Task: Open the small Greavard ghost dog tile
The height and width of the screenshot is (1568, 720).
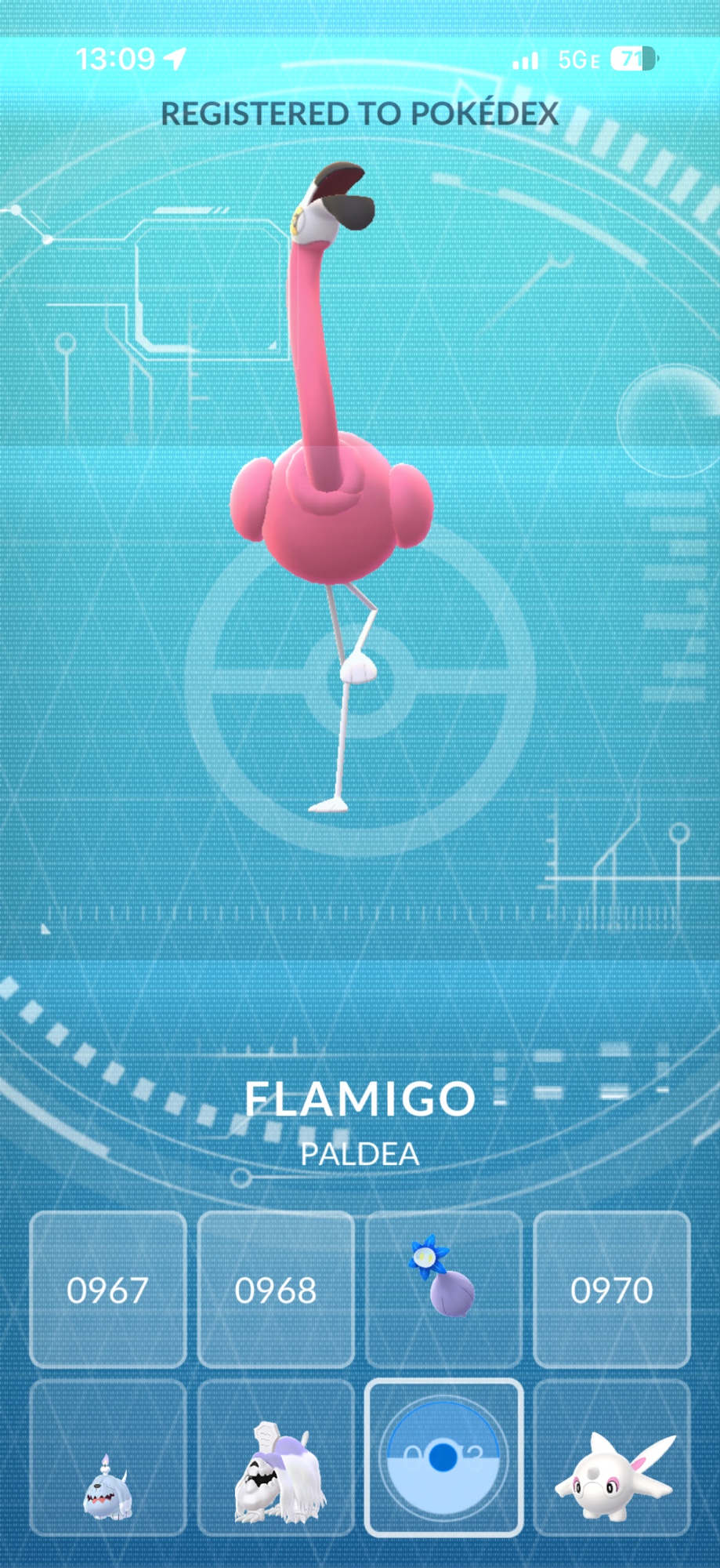Action: [x=107, y=1458]
